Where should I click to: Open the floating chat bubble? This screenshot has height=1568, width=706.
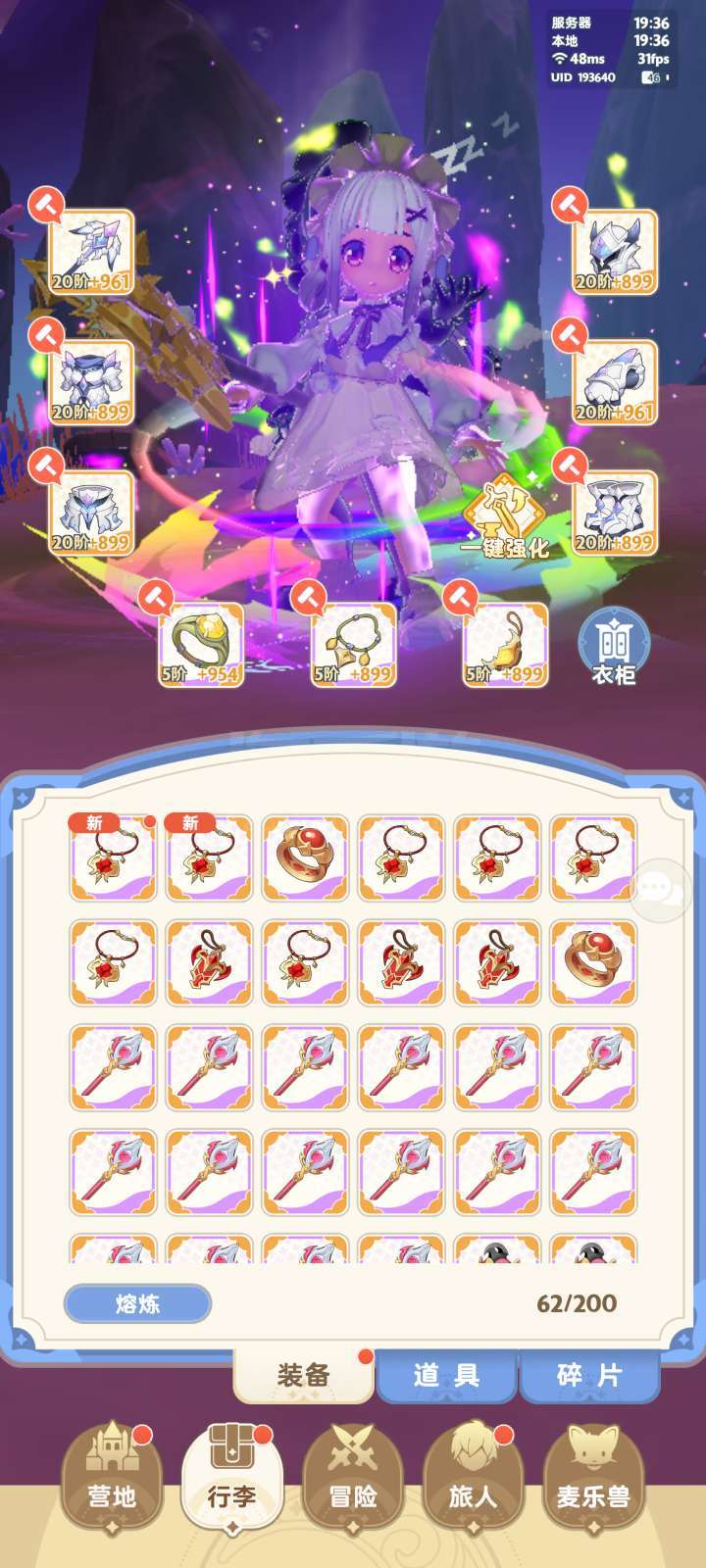point(660,889)
